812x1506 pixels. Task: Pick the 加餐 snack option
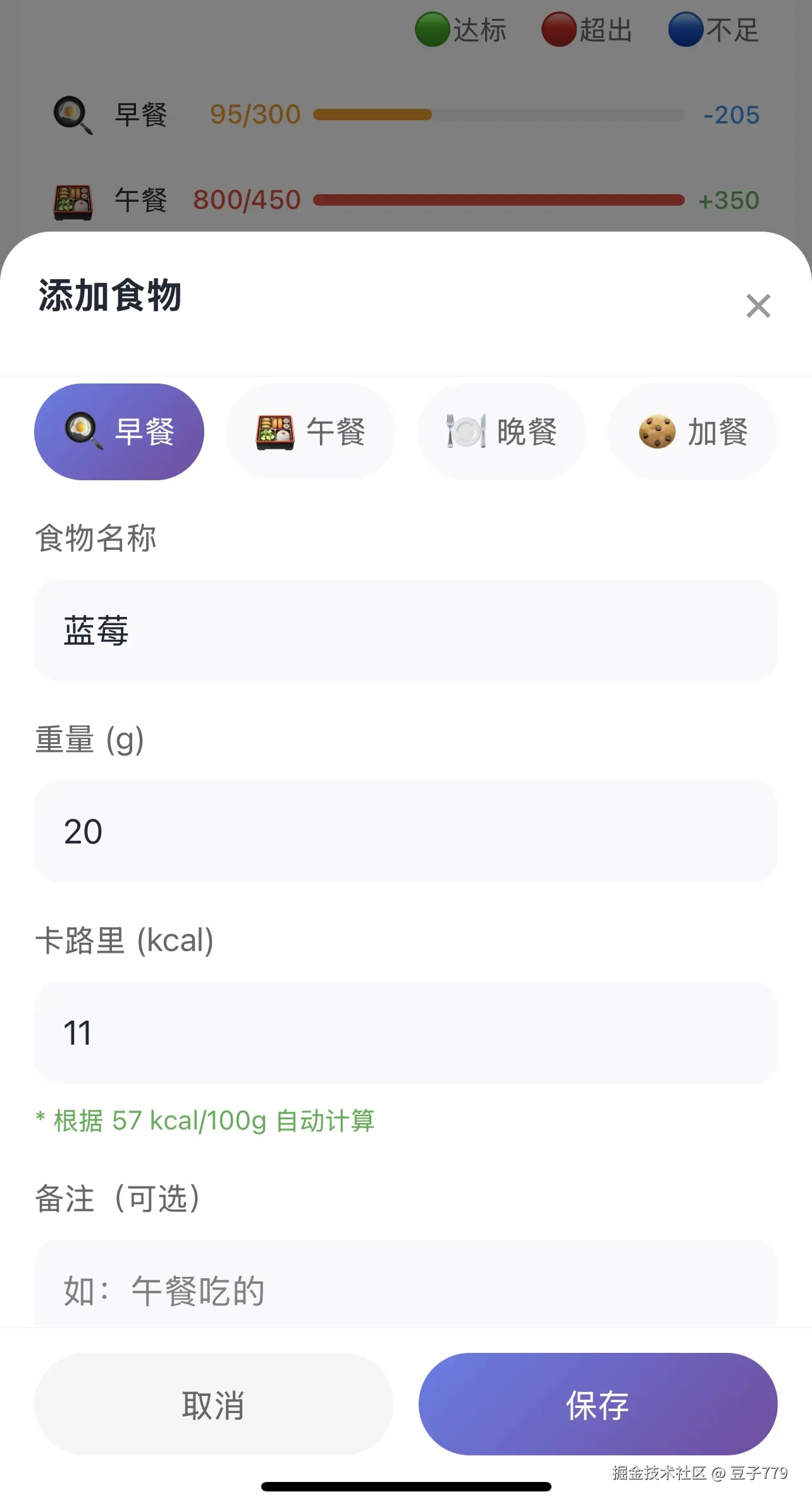(x=692, y=432)
